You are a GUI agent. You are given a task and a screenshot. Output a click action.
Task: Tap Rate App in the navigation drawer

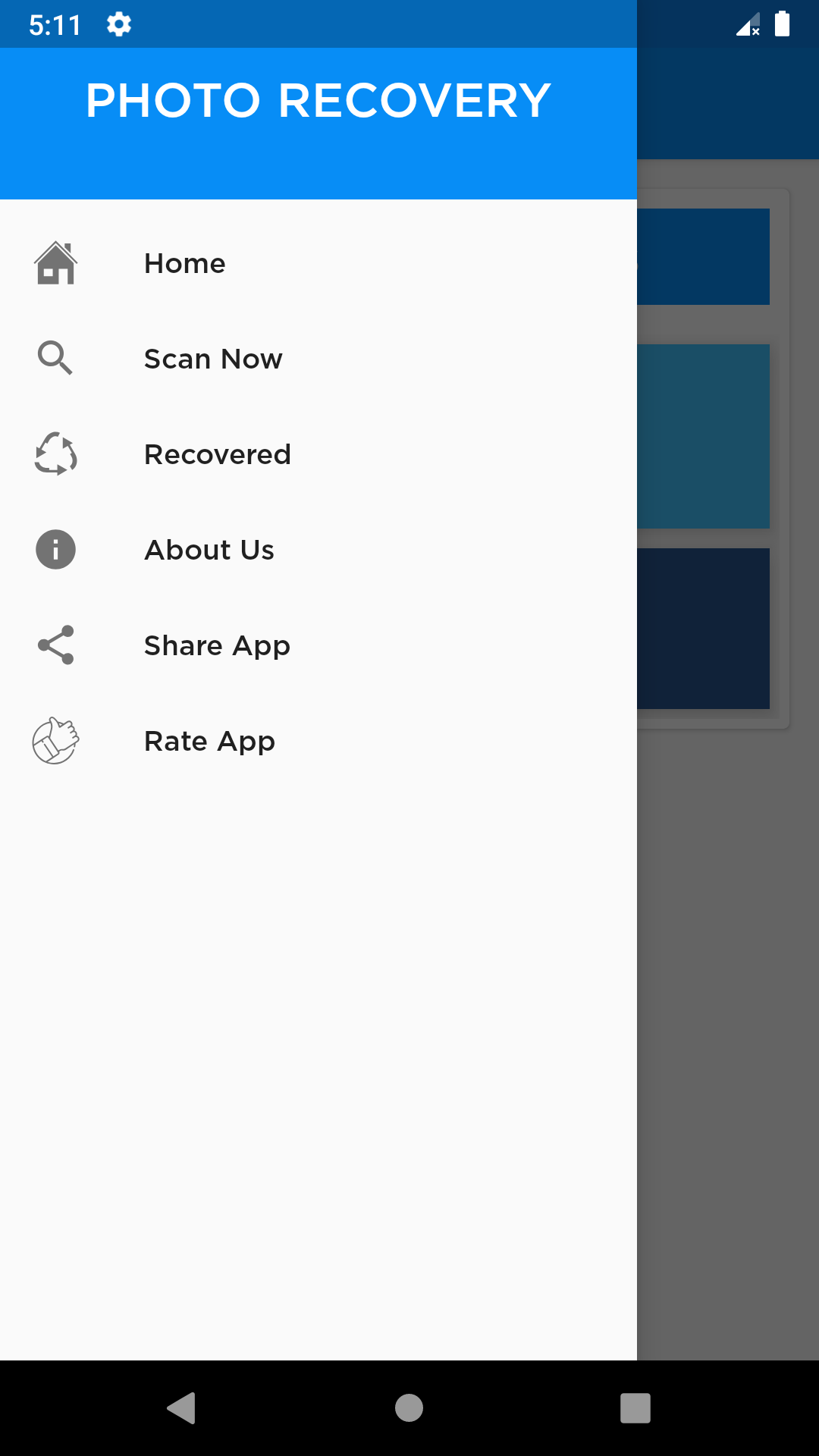click(209, 741)
